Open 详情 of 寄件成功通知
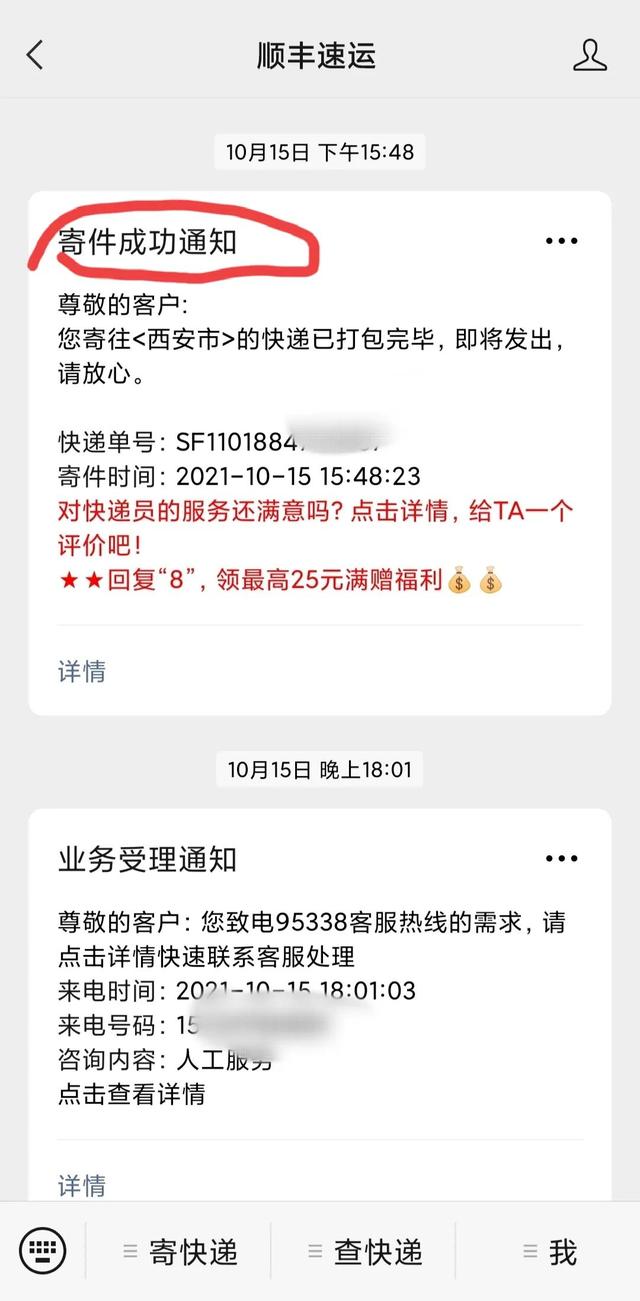 (x=82, y=671)
